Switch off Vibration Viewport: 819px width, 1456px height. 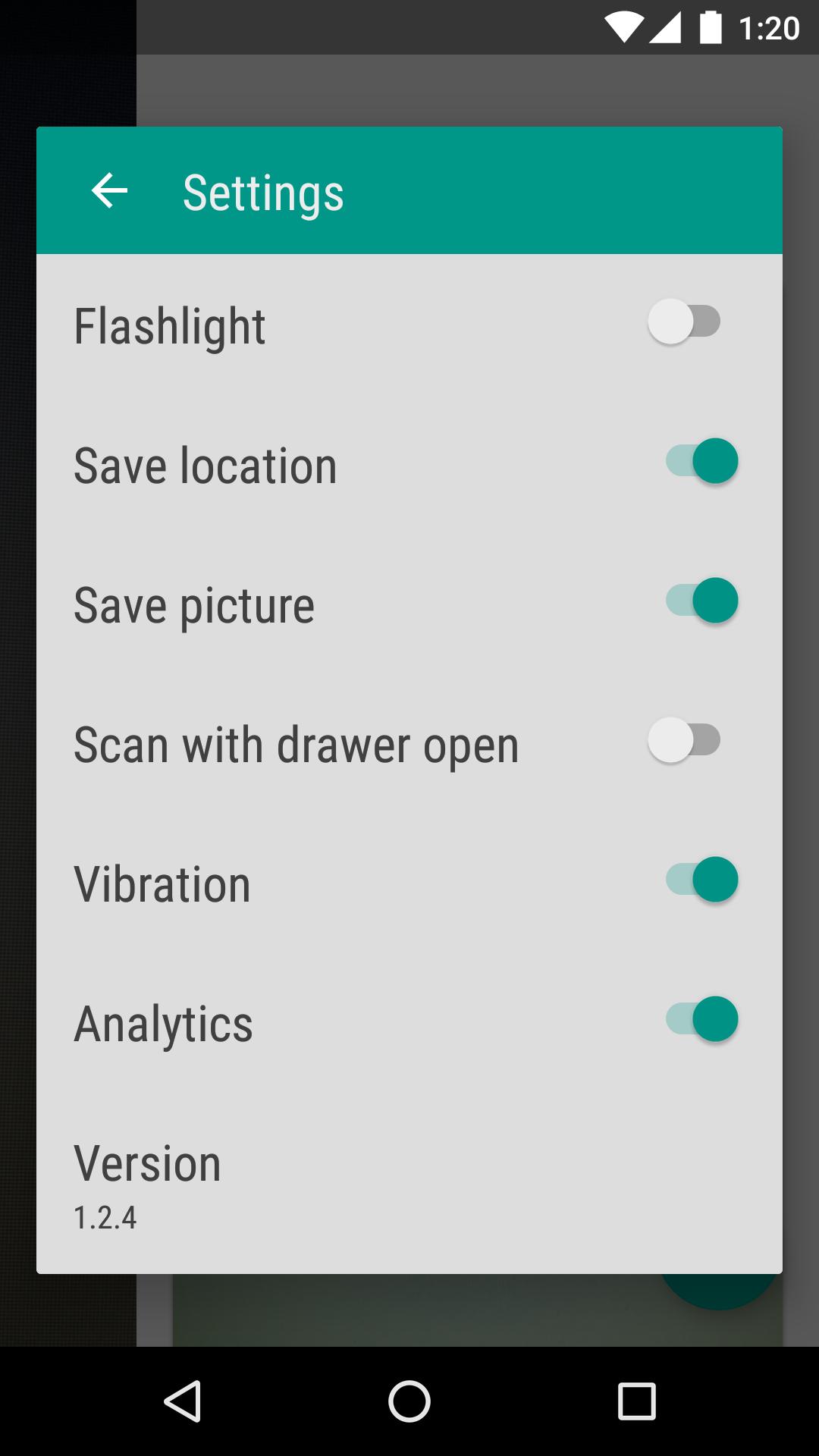[x=701, y=880]
